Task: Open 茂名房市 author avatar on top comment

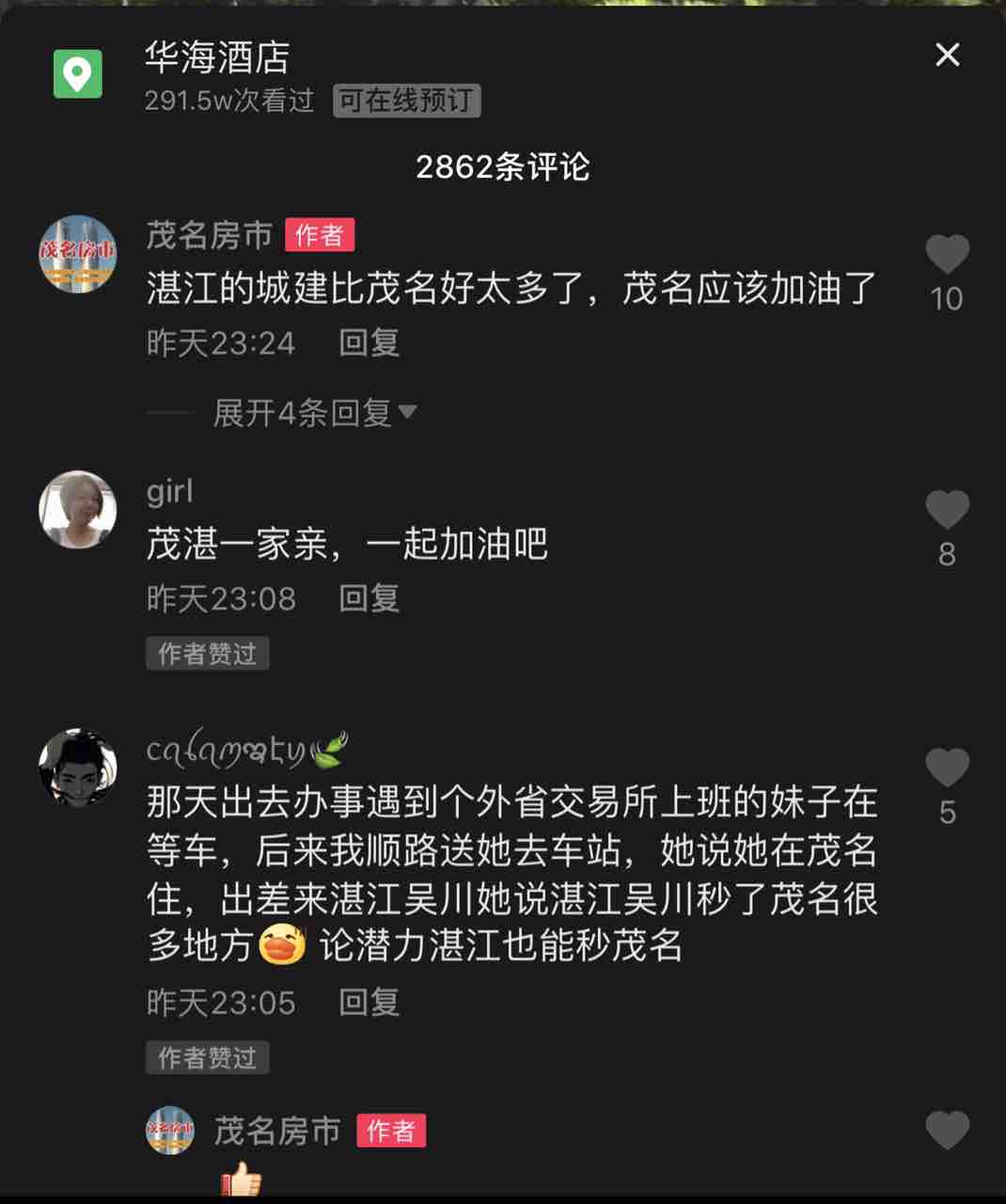Action: [78, 254]
